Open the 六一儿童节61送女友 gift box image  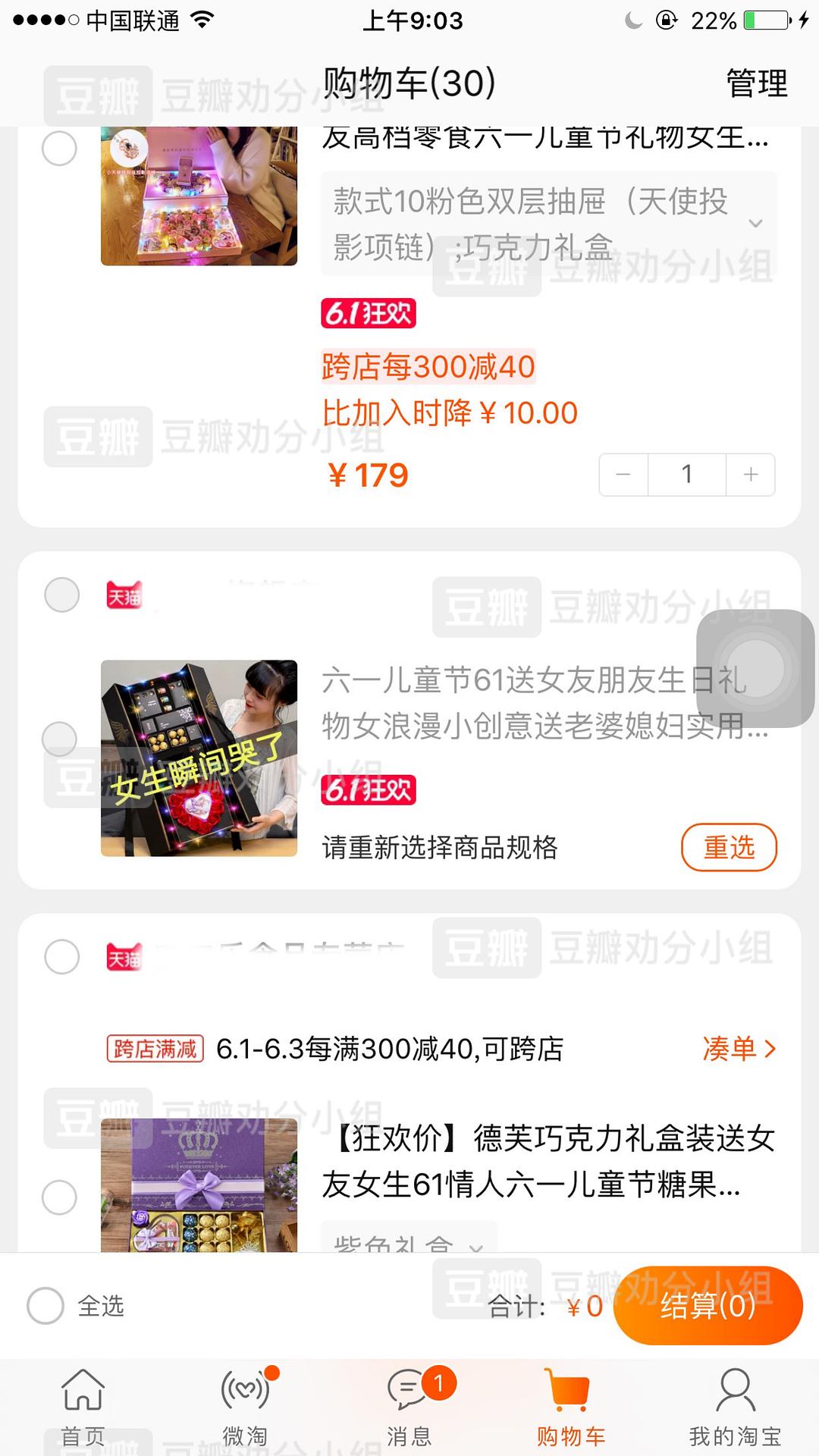click(199, 758)
